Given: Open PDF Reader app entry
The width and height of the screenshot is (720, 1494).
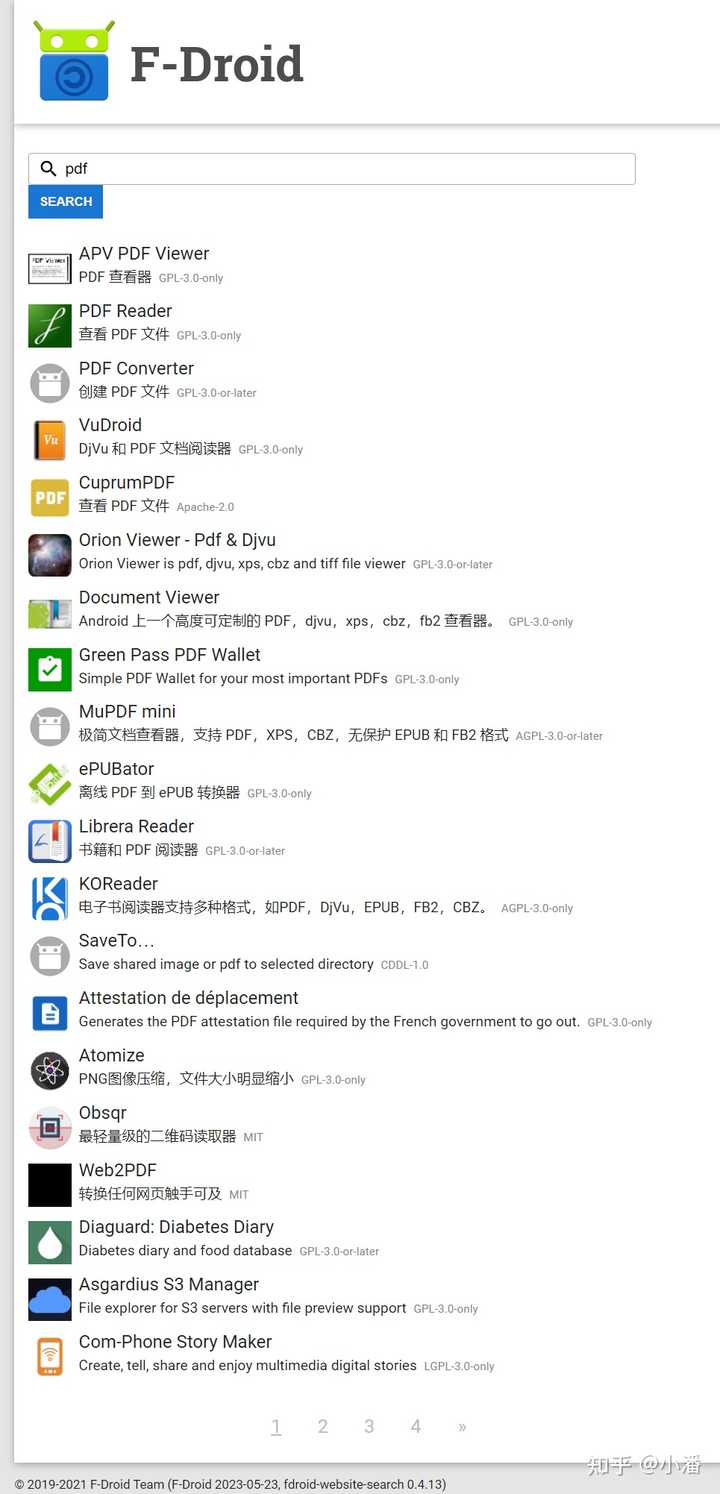Looking at the screenshot, I should 125,311.
